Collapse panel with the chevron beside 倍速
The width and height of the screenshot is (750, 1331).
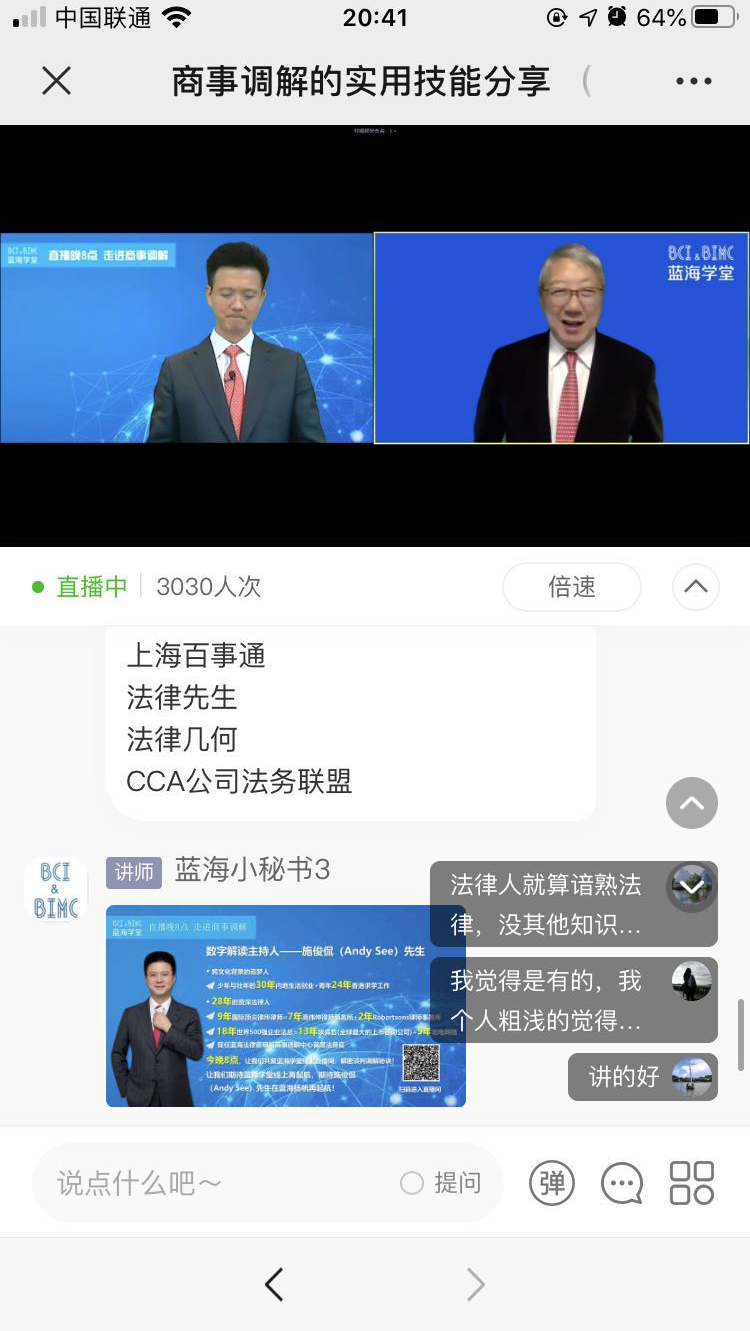(x=696, y=587)
